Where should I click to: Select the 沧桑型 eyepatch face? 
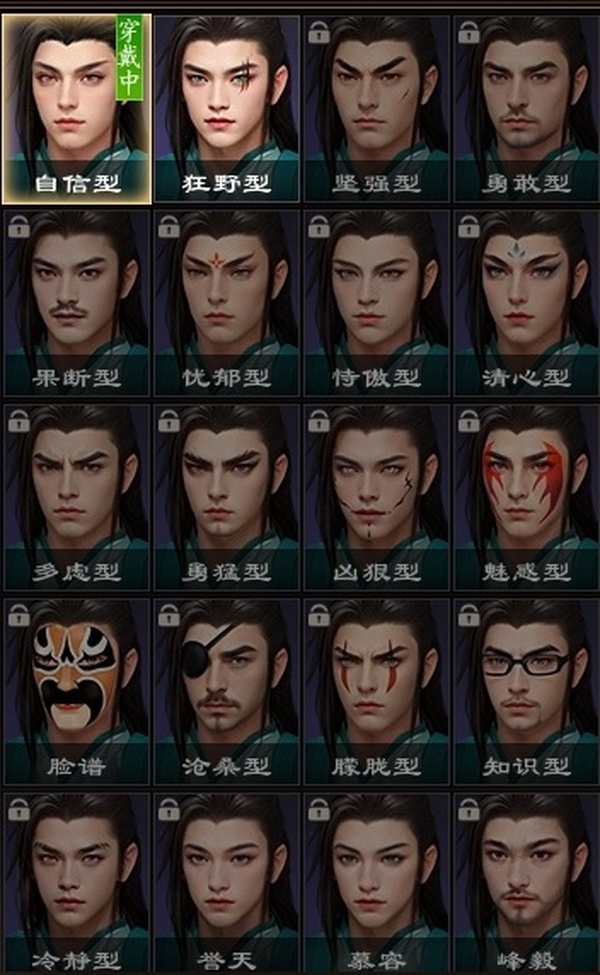(227, 690)
